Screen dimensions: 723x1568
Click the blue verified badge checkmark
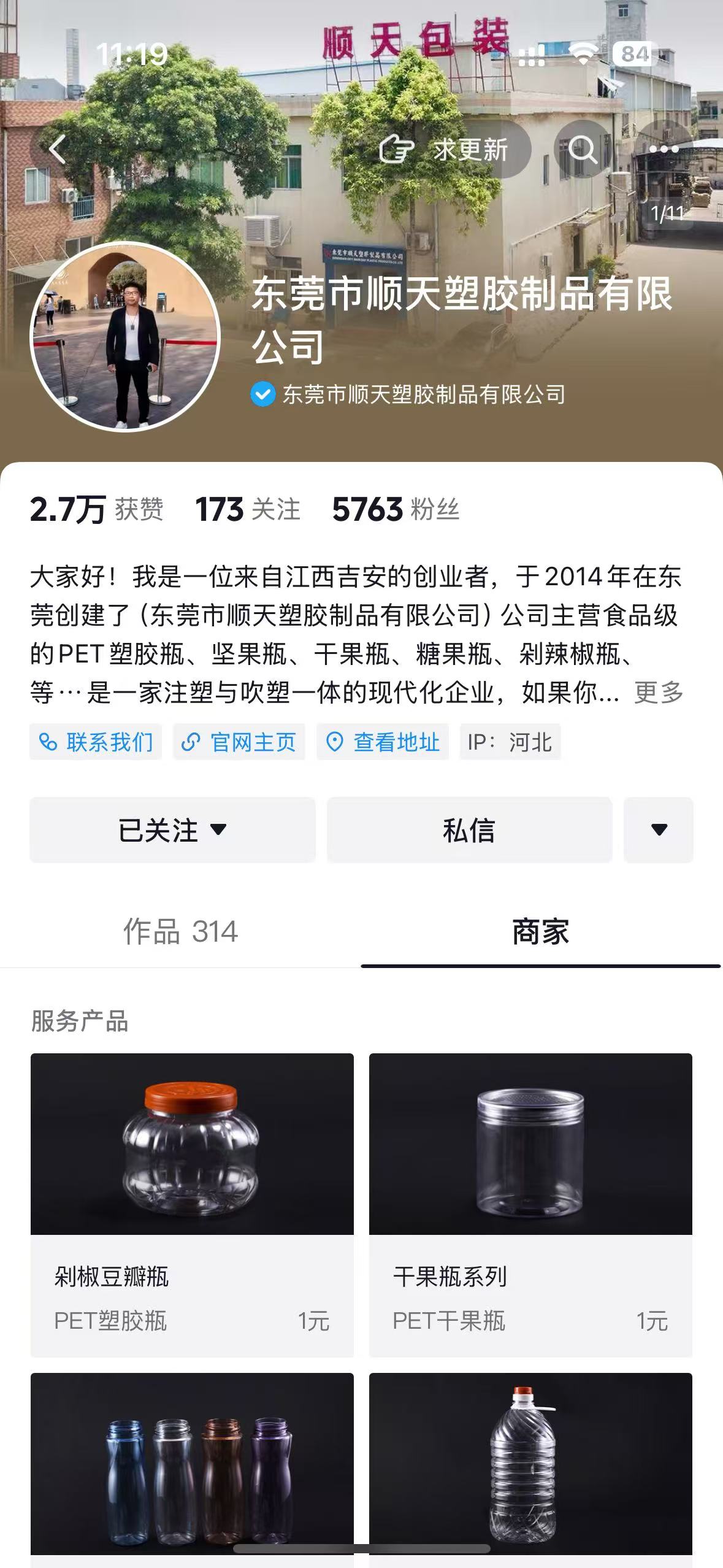[x=261, y=395]
